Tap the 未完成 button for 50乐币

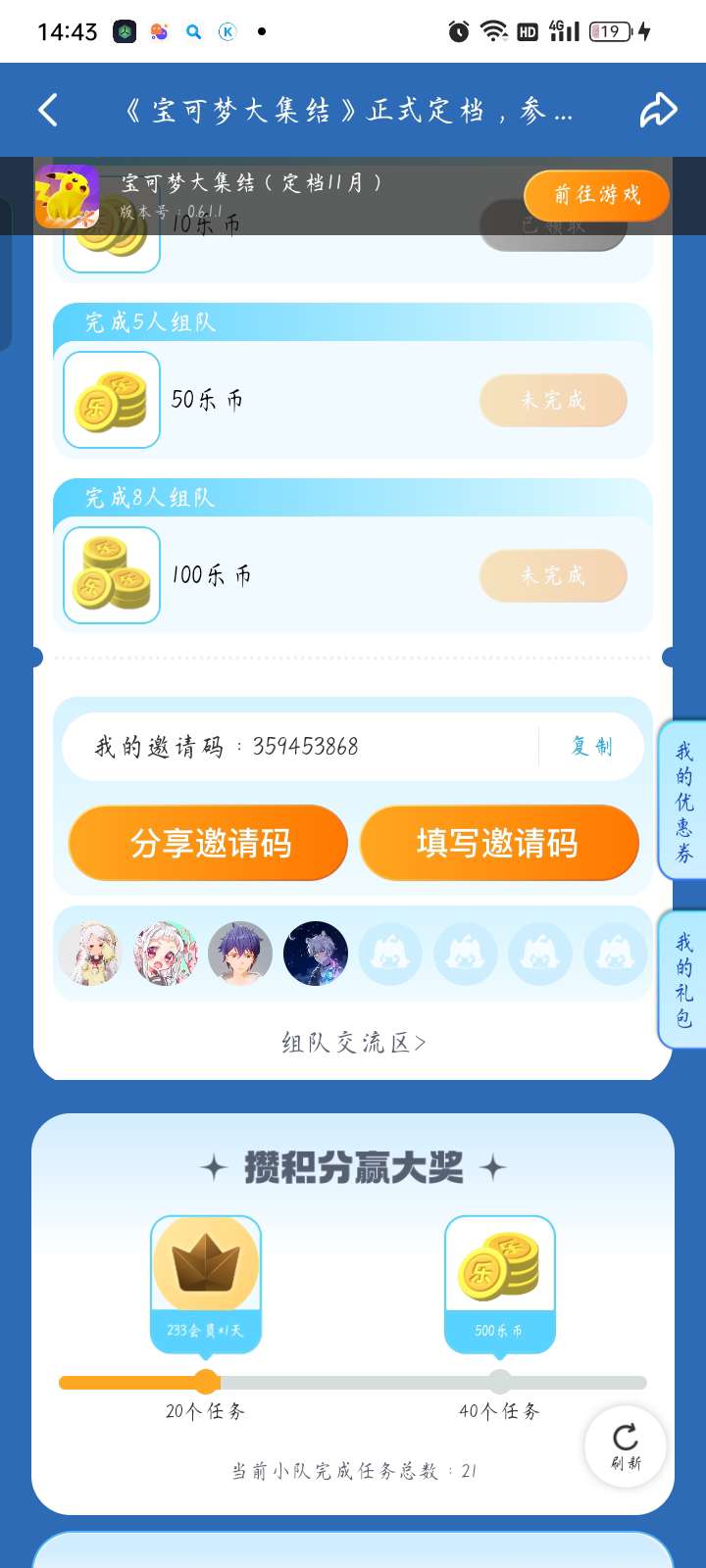pyautogui.click(x=553, y=400)
